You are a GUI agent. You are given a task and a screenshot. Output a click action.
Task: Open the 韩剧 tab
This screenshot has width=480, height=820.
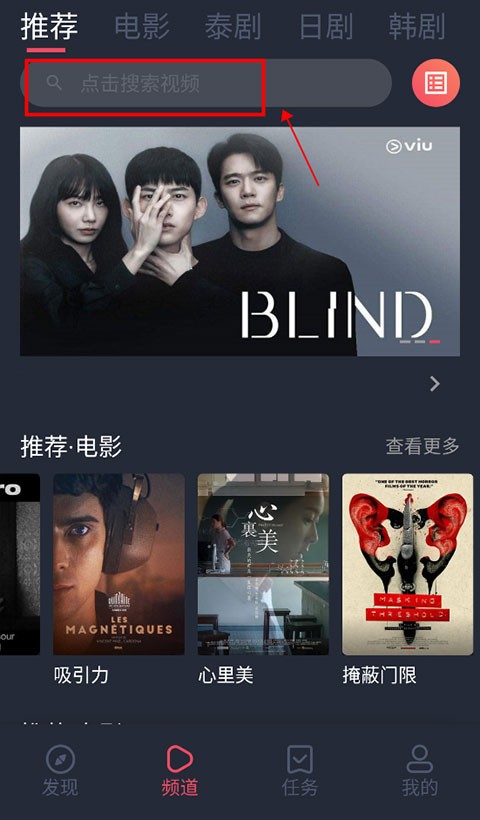click(417, 26)
